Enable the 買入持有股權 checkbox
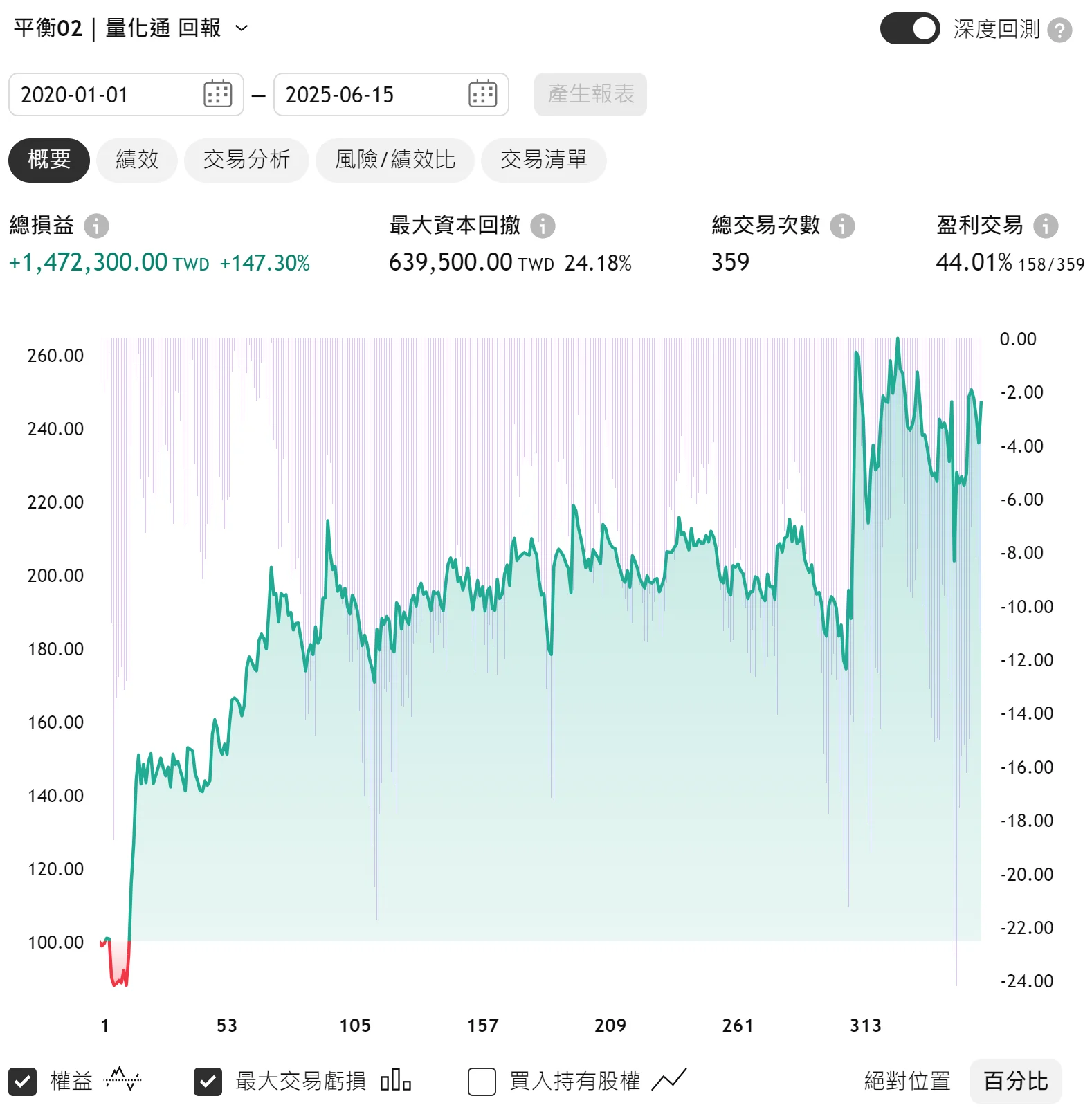This screenshot has height=1112, width=1092. pos(482,1082)
